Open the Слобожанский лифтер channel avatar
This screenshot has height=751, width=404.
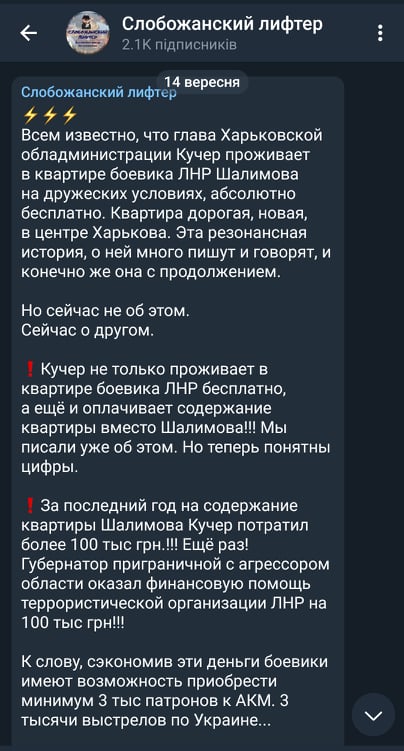(x=87, y=33)
